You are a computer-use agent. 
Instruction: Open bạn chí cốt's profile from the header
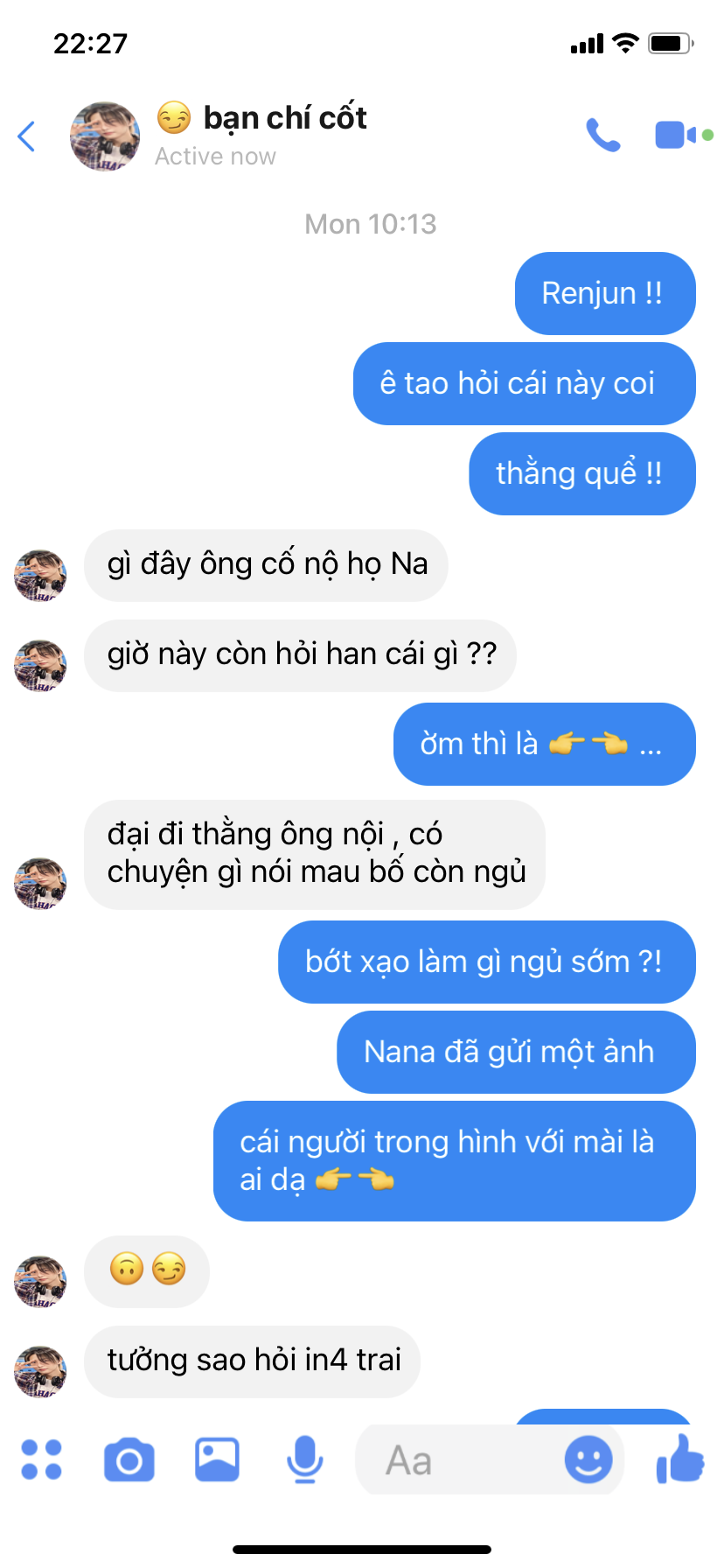point(262,134)
